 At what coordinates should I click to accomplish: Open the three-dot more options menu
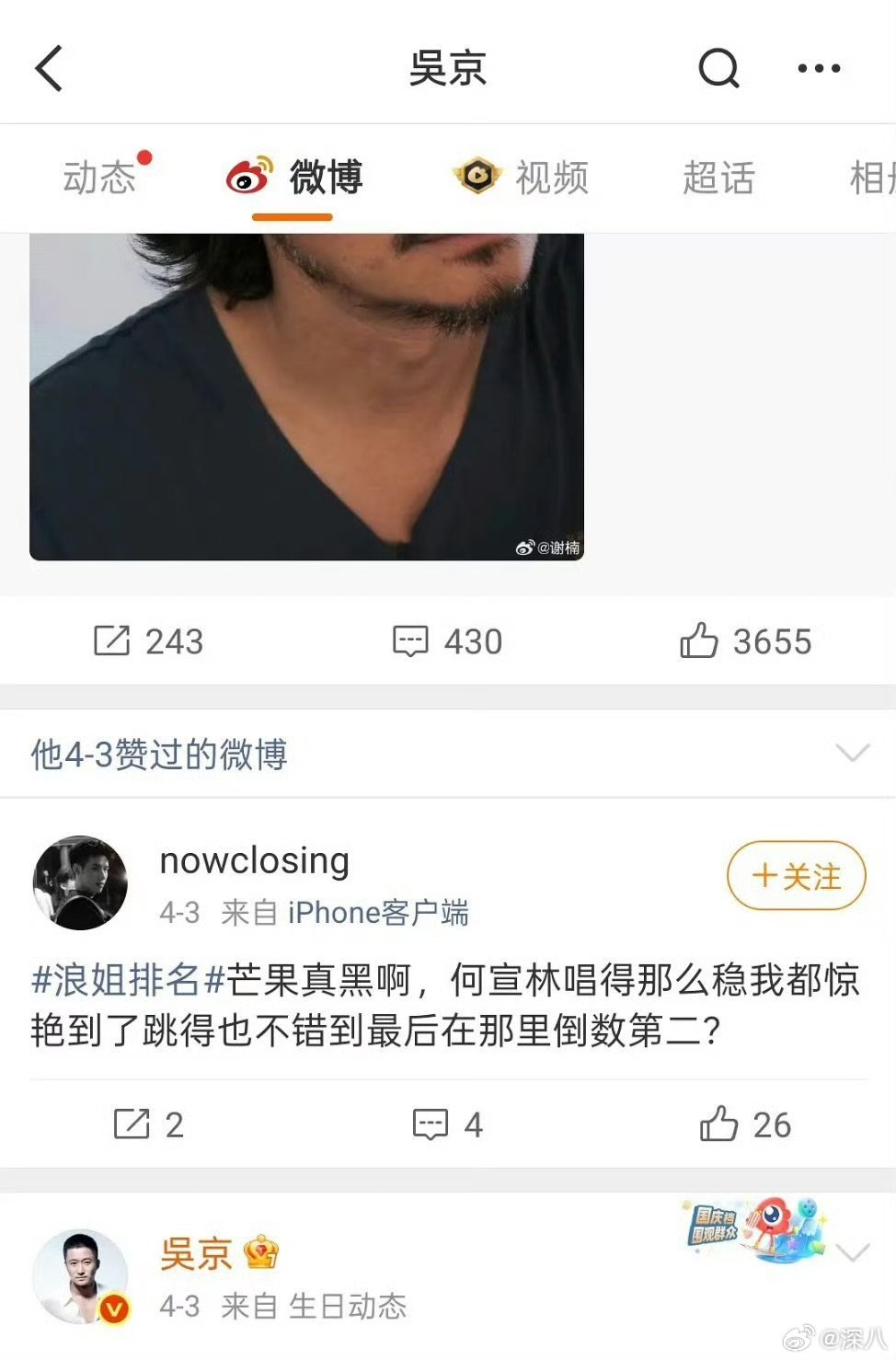[818, 67]
